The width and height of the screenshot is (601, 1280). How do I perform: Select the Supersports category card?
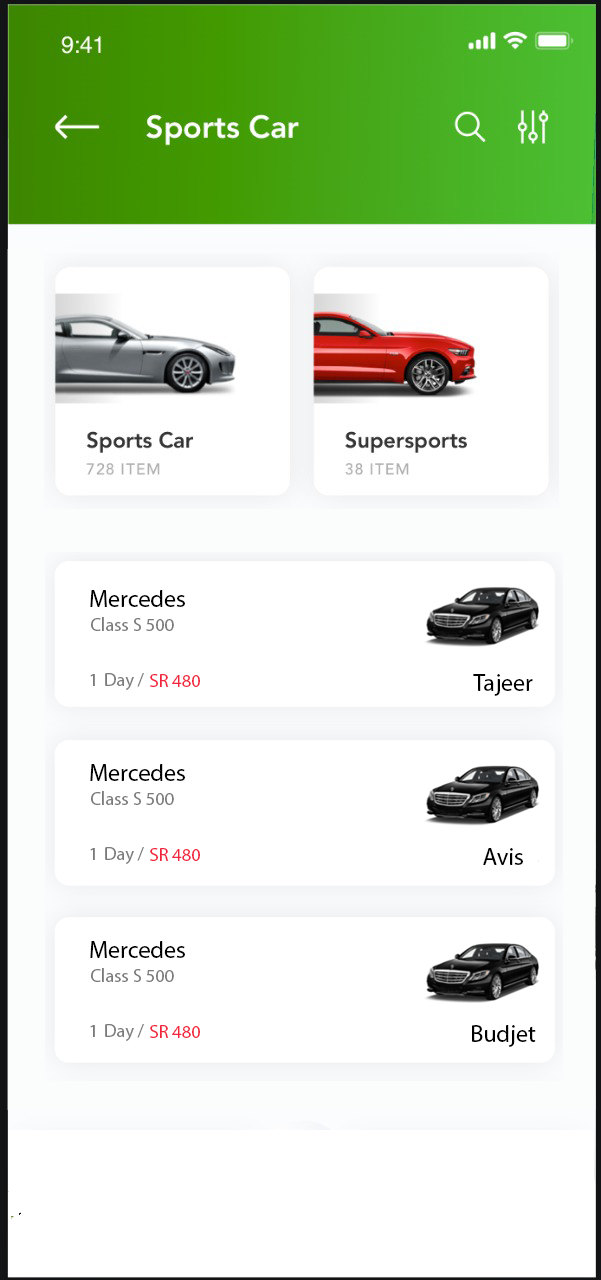tap(431, 381)
